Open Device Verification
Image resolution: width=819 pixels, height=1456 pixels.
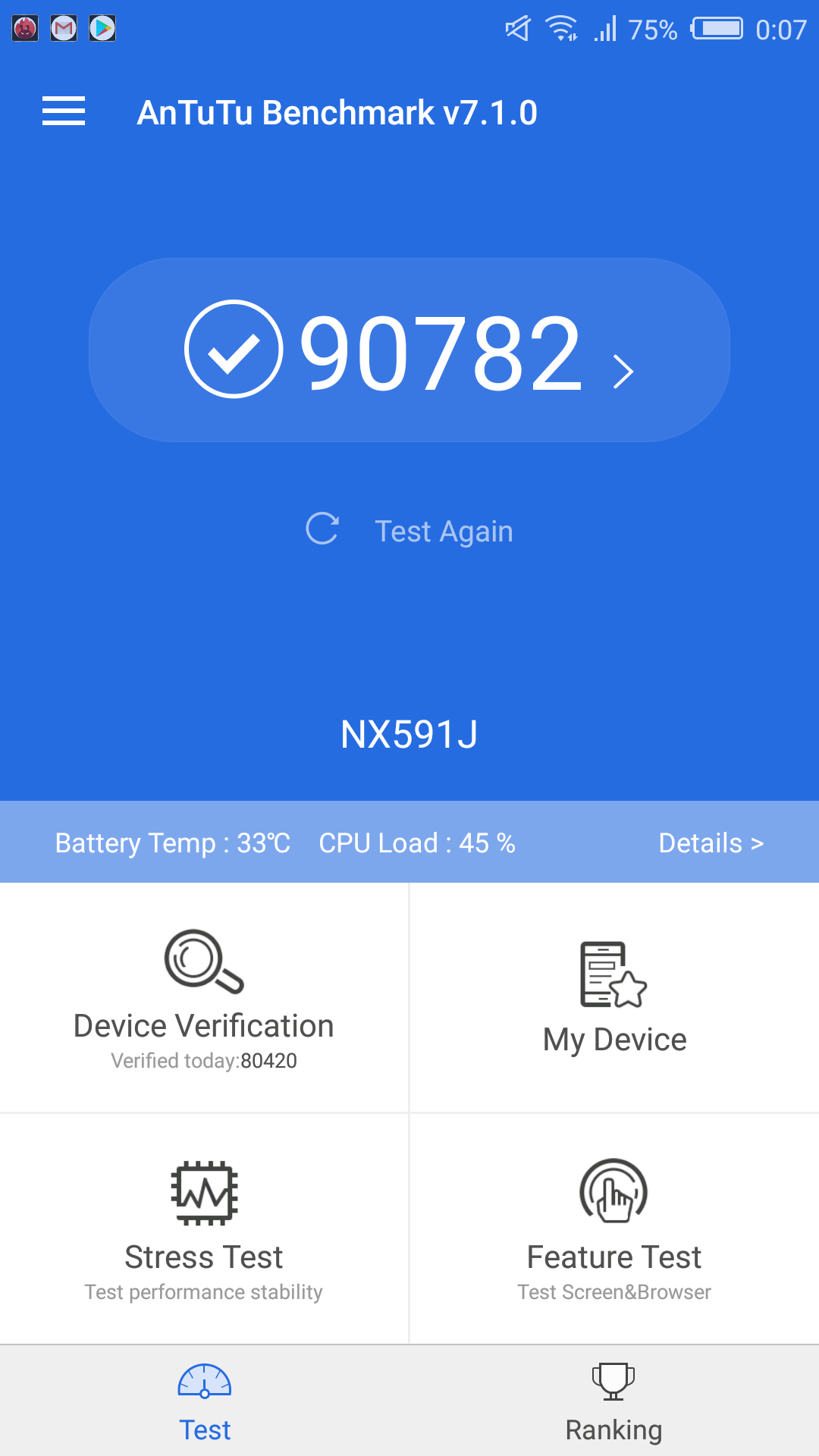click(204, 997)
